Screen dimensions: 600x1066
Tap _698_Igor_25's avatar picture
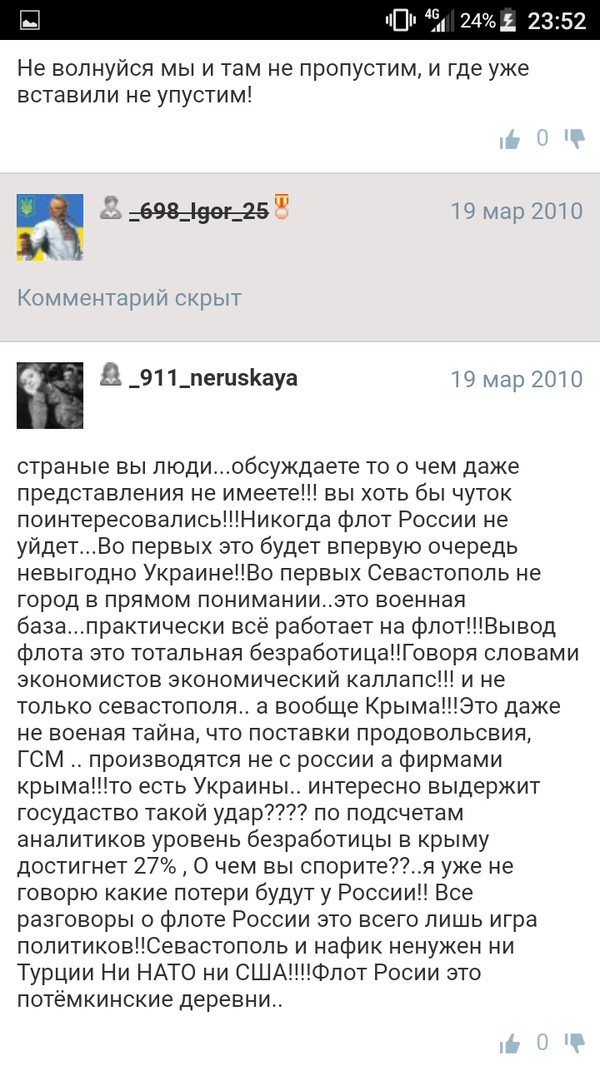pos(50,226)
